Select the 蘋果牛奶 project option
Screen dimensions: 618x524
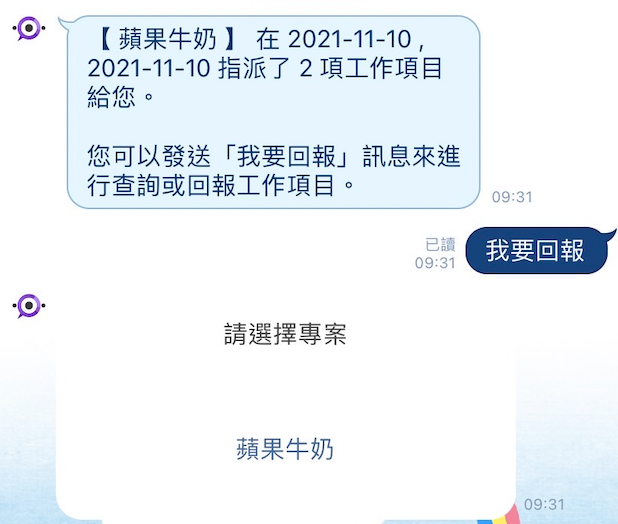pos(285,449)
